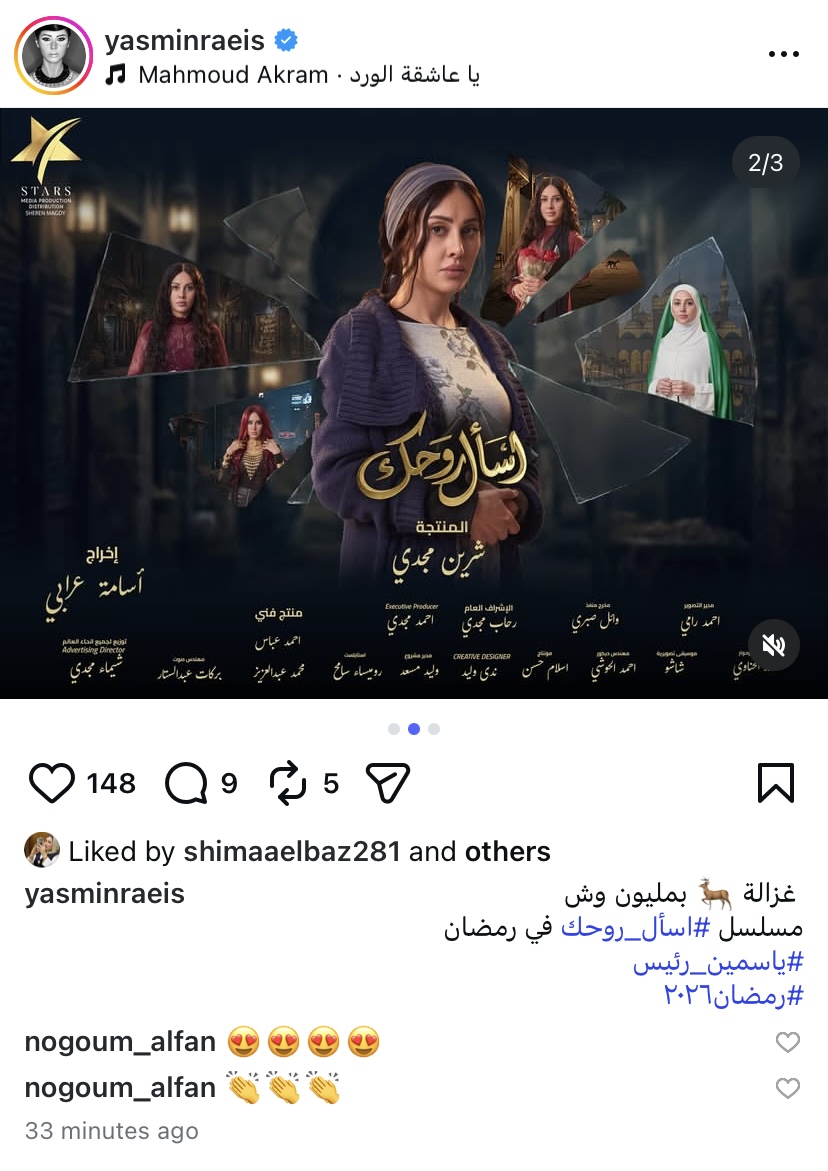The image size is (828, 1171).
Task: Open the post's three-dot options menu
Action: (783, 54)
